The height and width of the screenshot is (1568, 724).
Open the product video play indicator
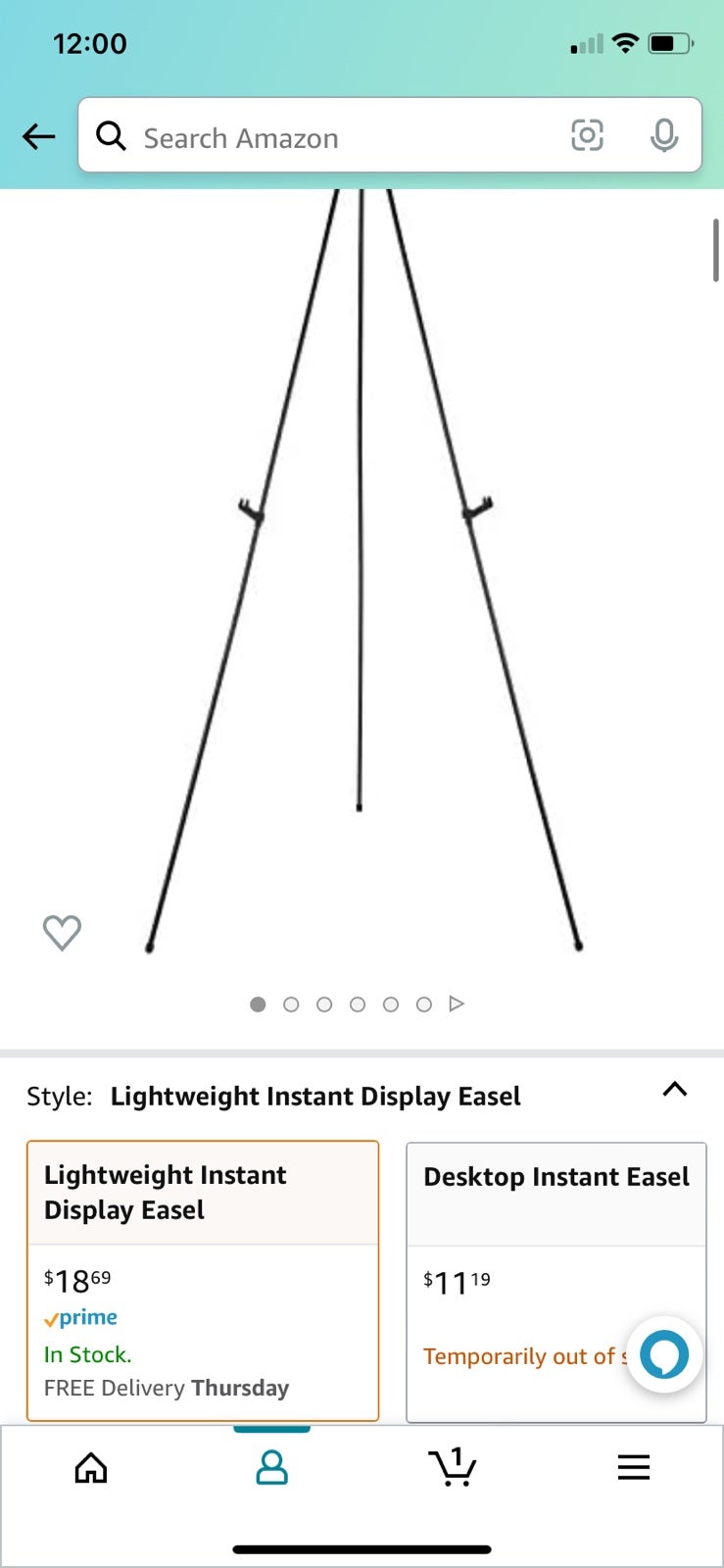click(457, 1004)
